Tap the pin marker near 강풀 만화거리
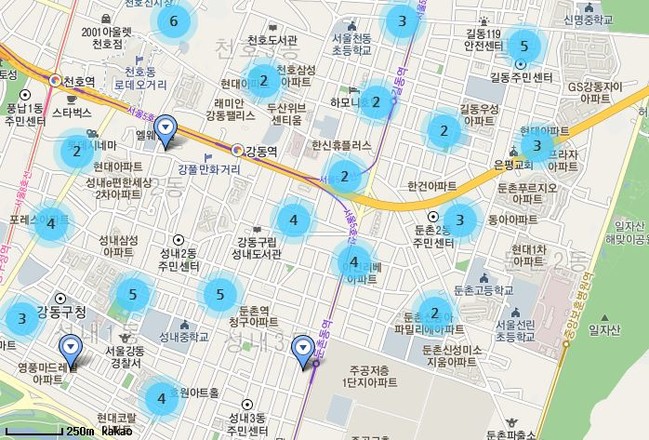Viewport: 649px width, 440px height. (x=167, y=129)
